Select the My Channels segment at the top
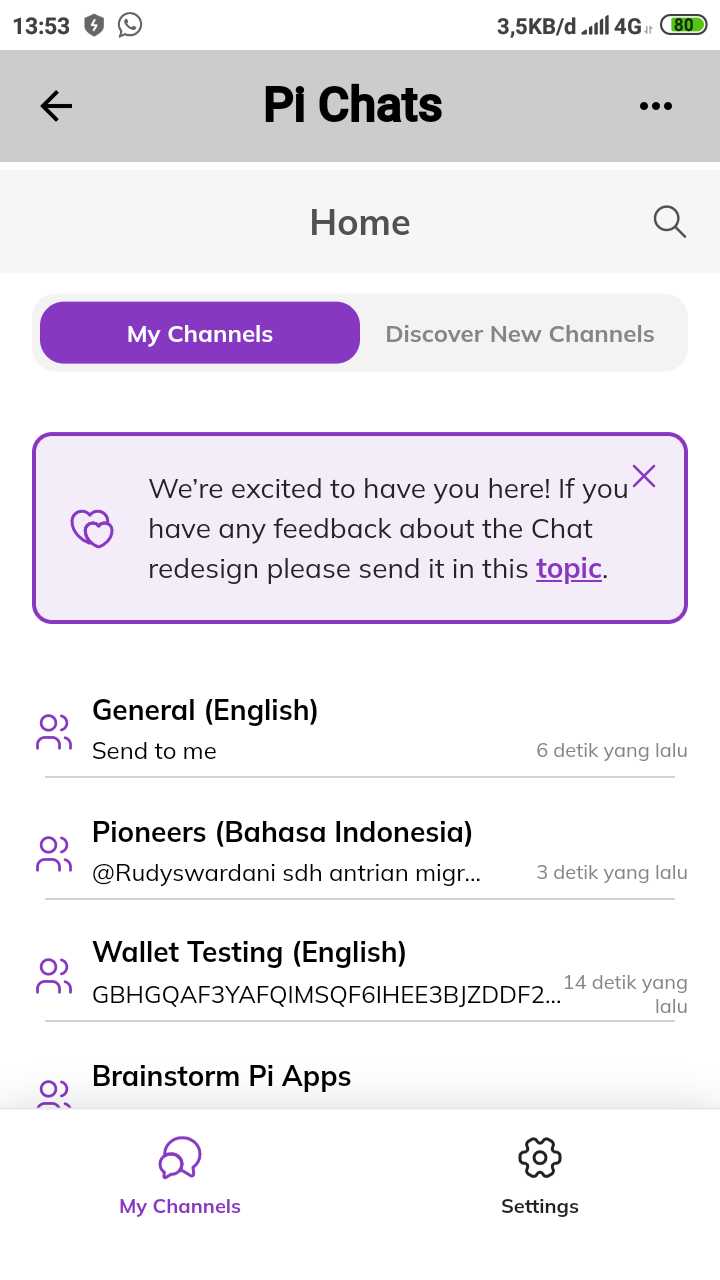The image size is (720, 1280). click(200, 333)
